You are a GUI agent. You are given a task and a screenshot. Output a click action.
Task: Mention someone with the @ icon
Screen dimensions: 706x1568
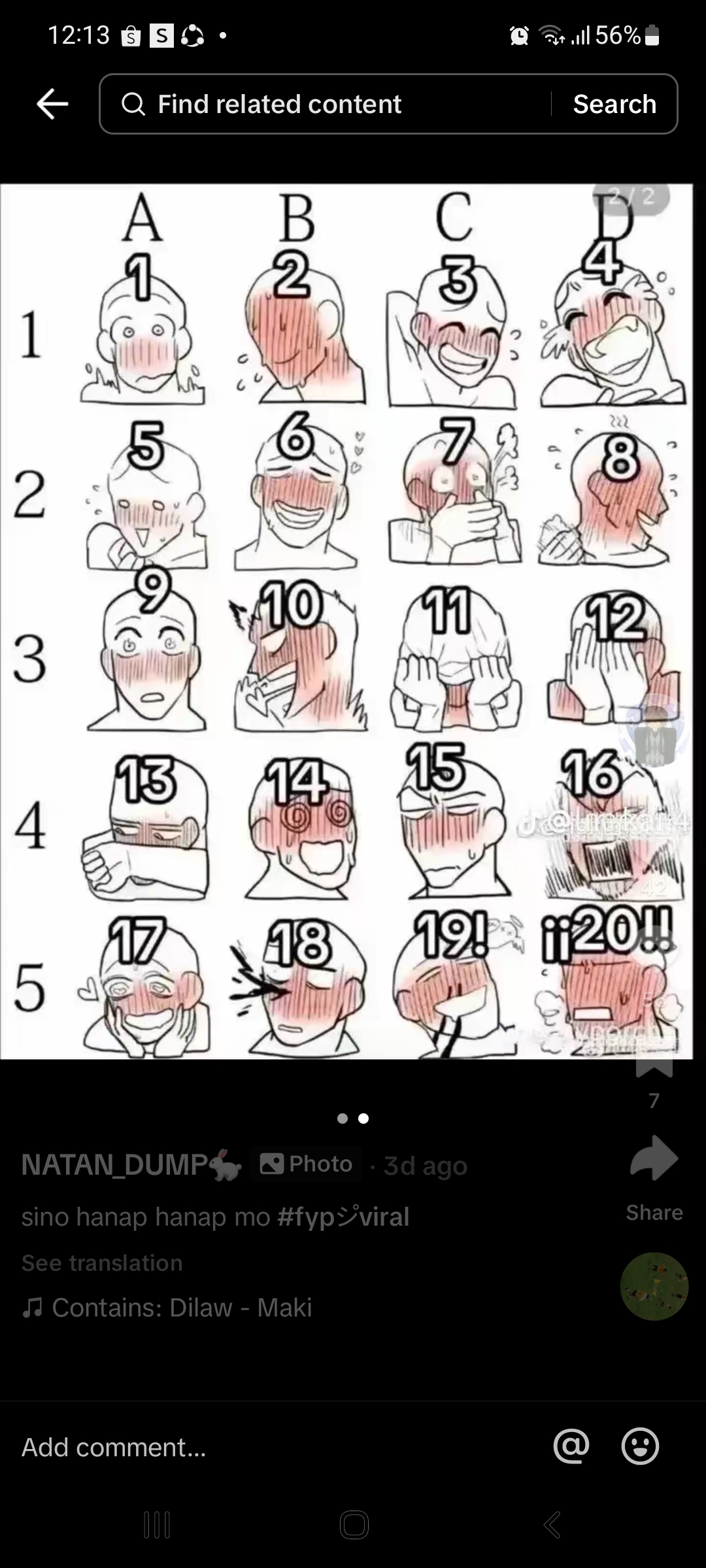coord(571,1446)
